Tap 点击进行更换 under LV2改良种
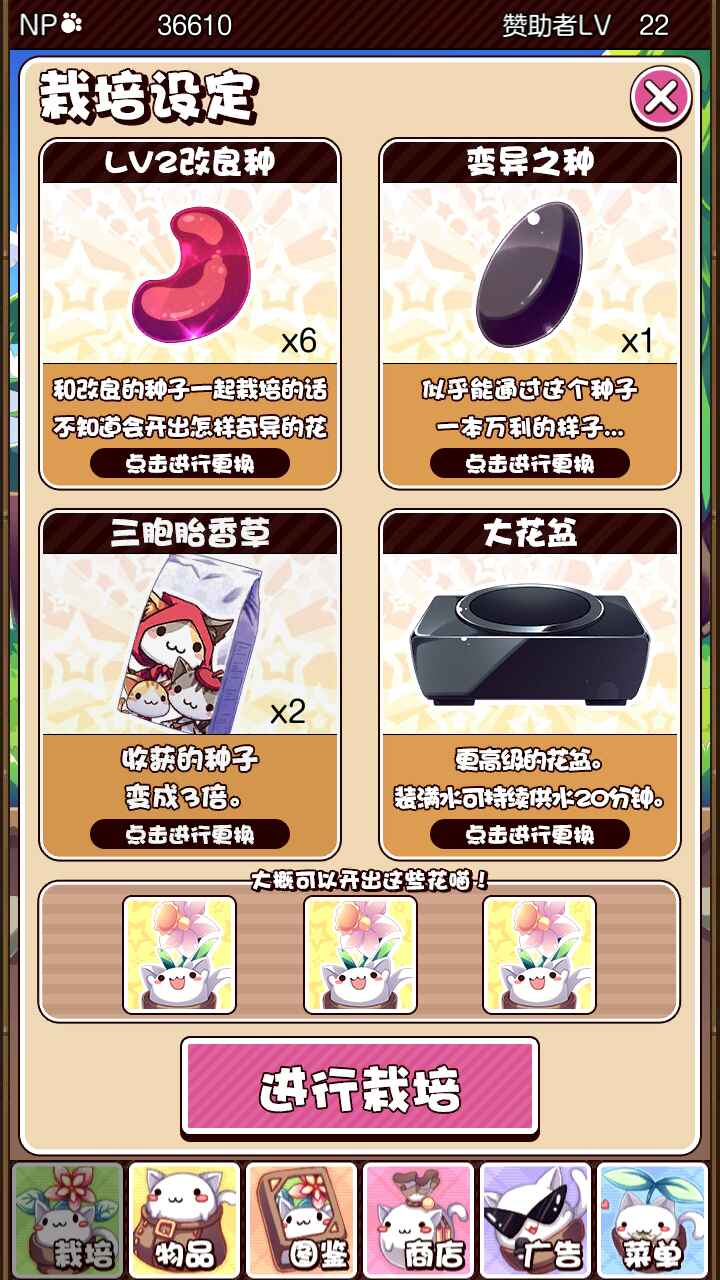Viewport: 720px width, 1280px height. click(x=190, y=463)
